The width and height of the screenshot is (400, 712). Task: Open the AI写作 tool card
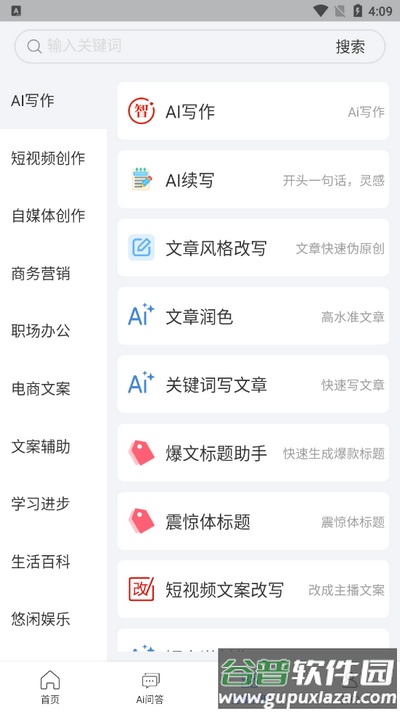pos(253,111)
